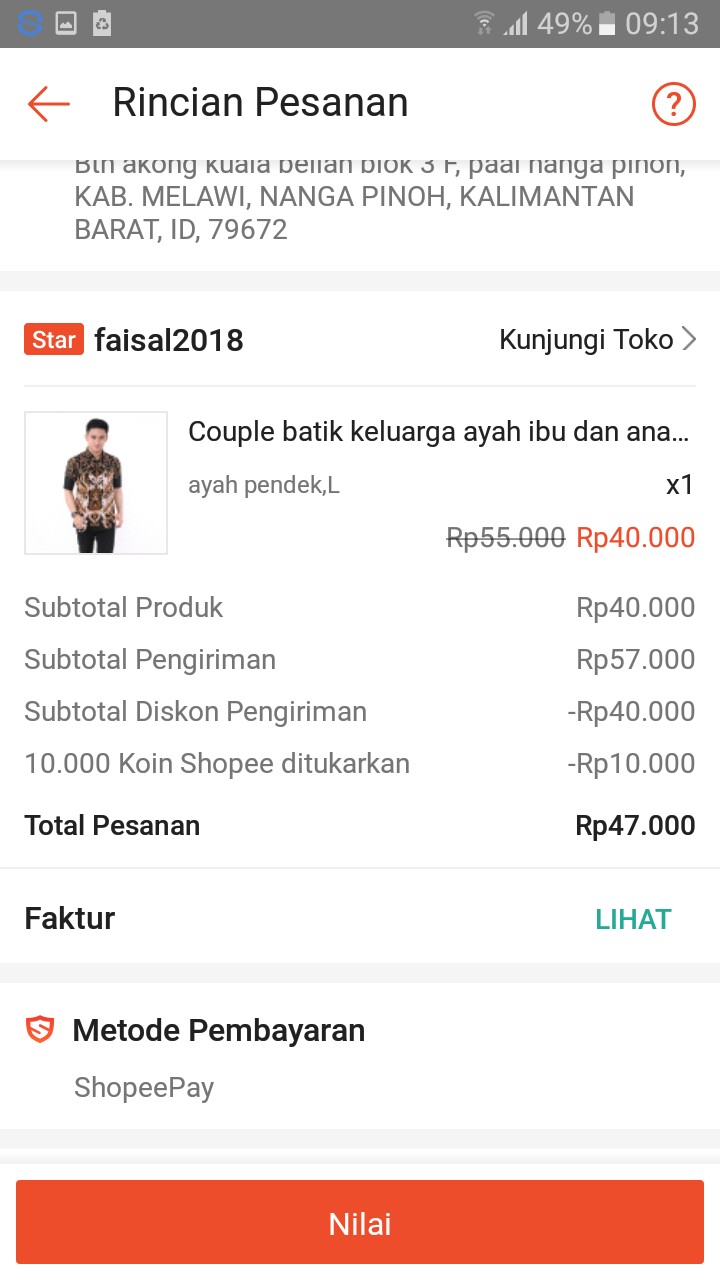
Task: Tap the 49% battery percentage indicator
Action: click(565, 22)
